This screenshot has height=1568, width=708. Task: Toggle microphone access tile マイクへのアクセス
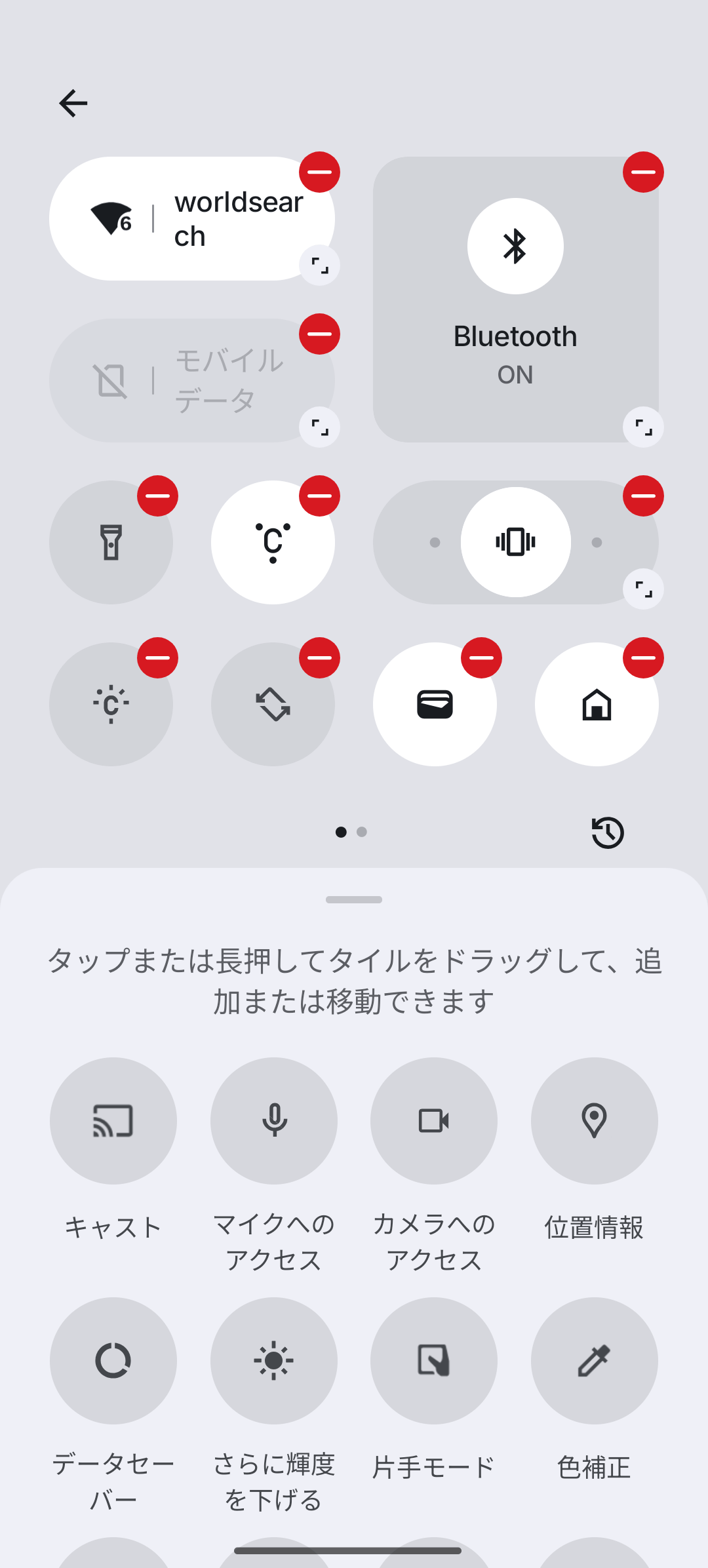click(x=273, y=1120)
